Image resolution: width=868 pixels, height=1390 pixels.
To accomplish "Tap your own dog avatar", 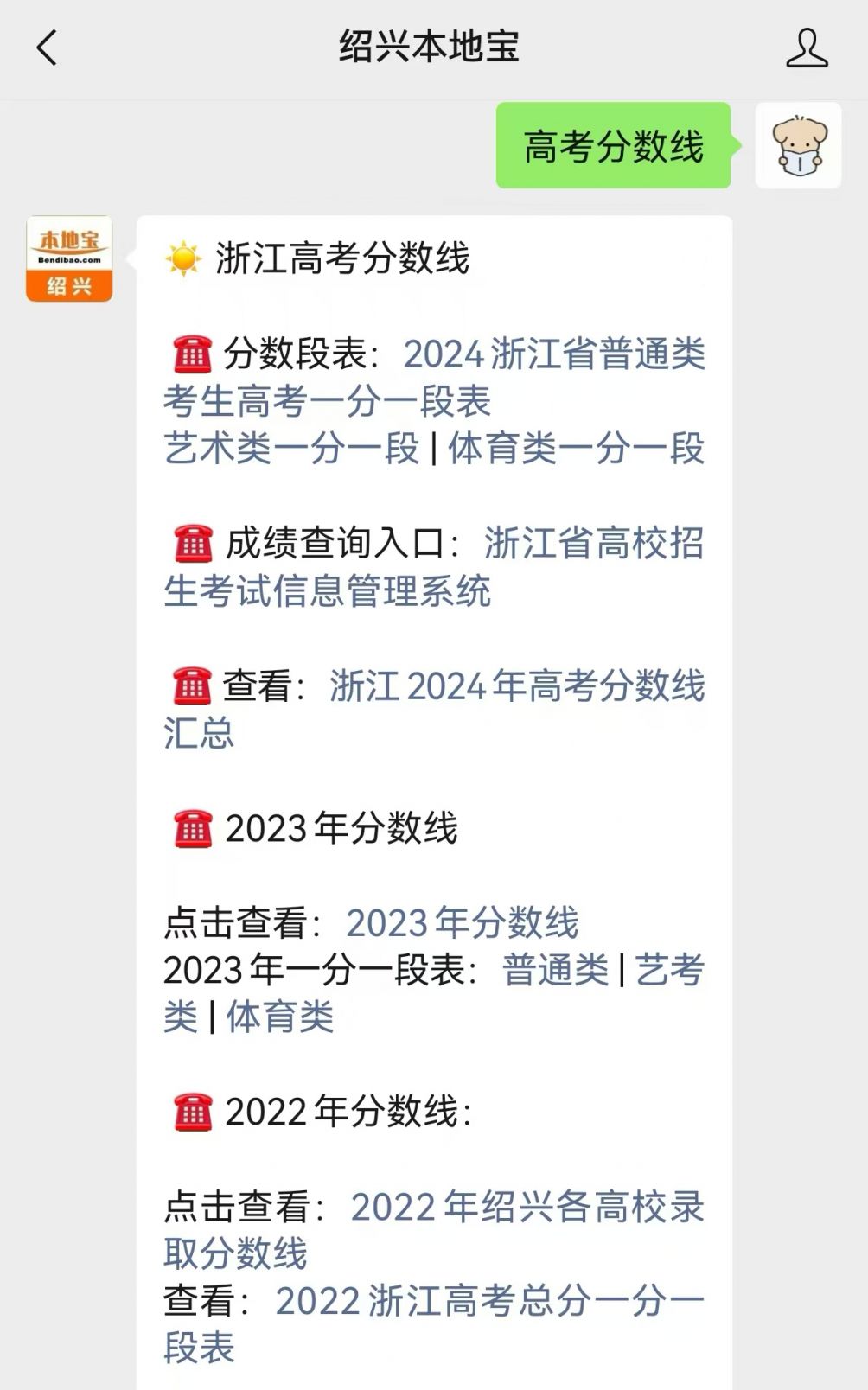I will [x=798, y=145].
